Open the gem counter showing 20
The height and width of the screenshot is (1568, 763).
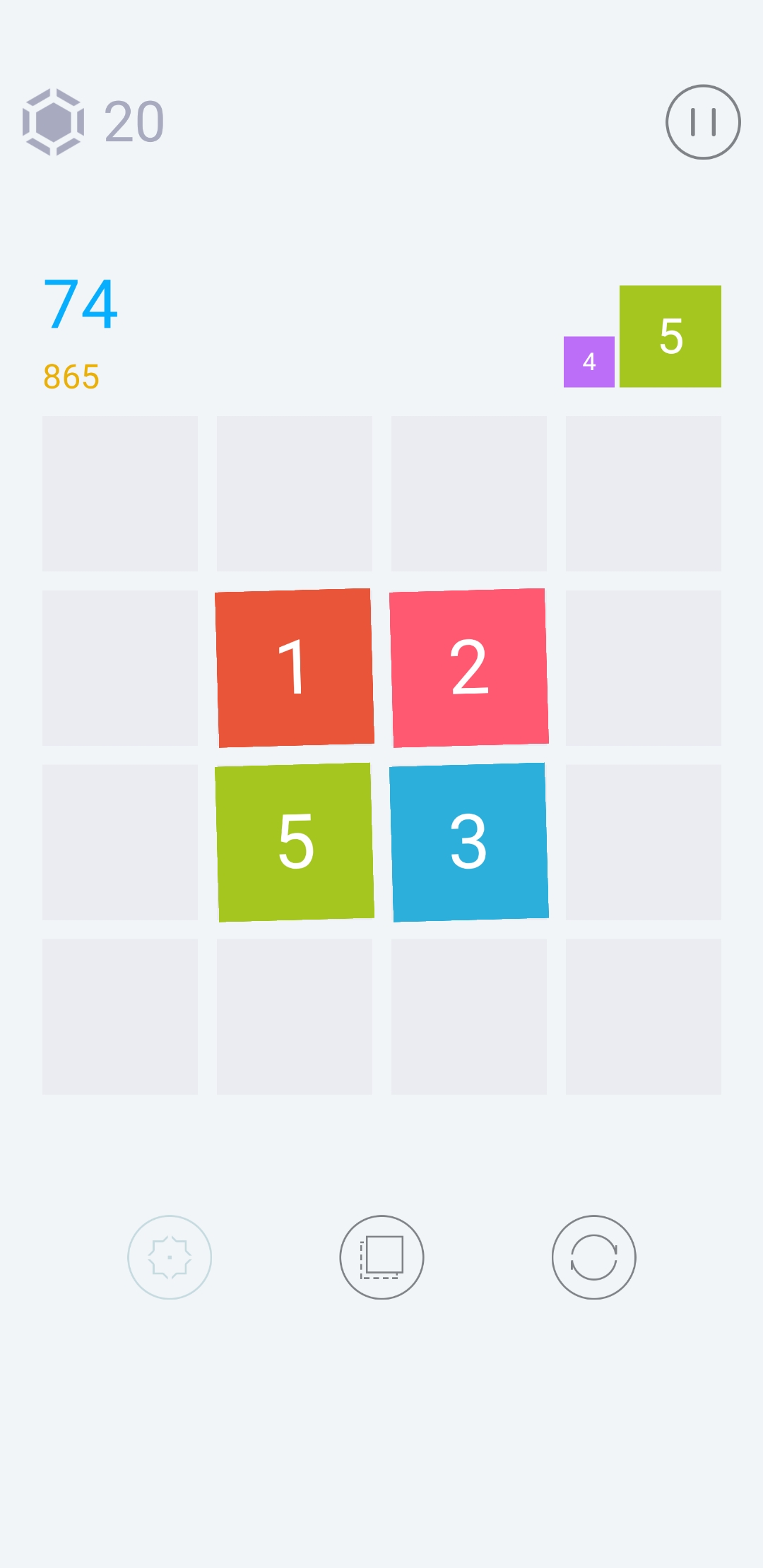tap(93, 122)
